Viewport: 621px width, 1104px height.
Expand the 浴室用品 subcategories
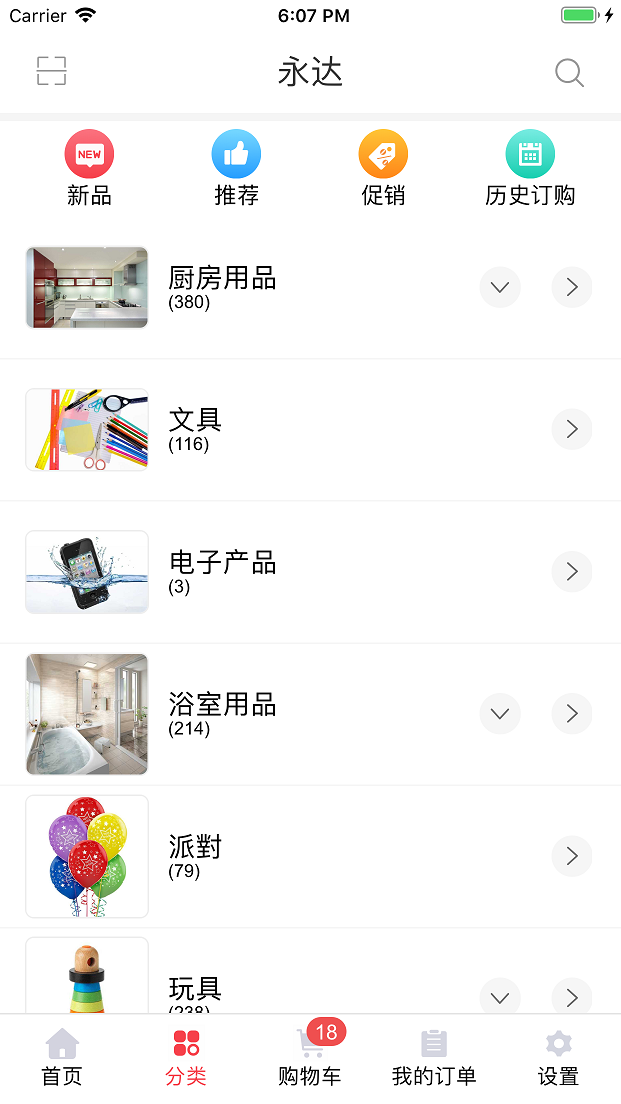[500, 714]
